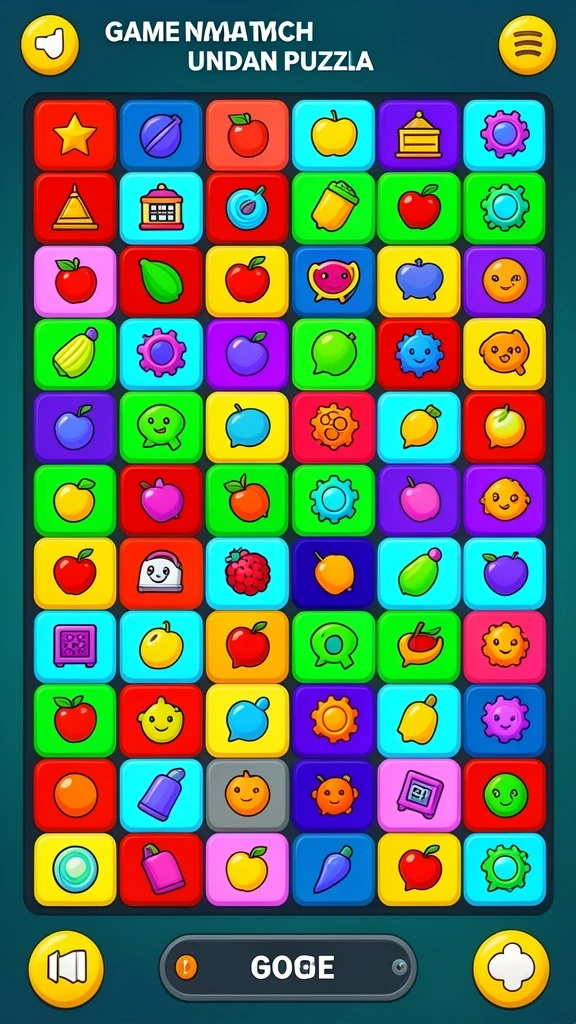Open the hamburger menu button
Viewport: 576px width, 1024px height.
pyautogui.click(x=527, y=45)
